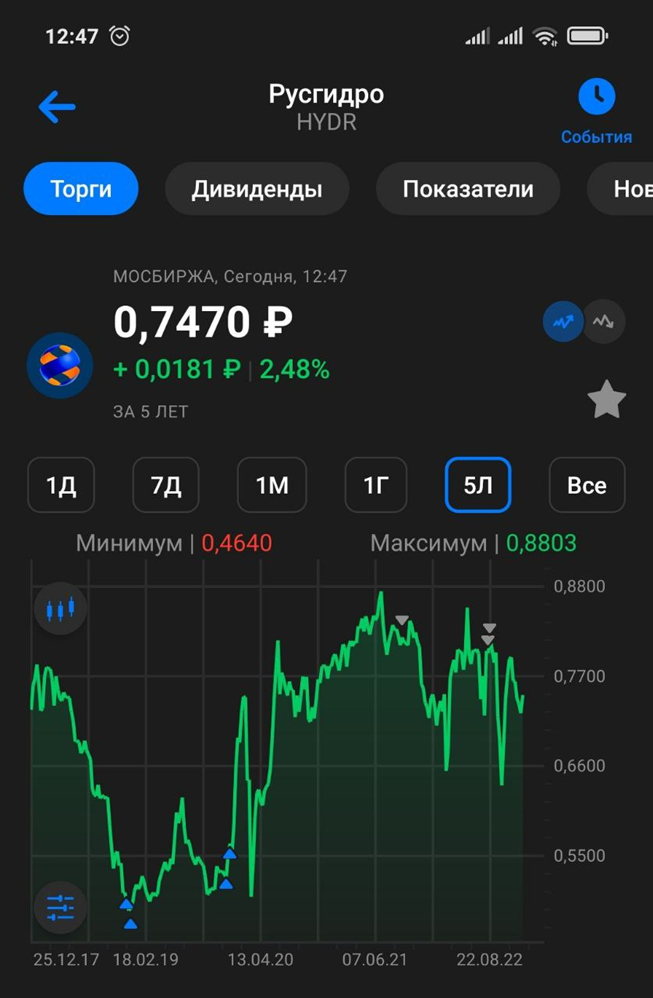Image resolution: width=653 pixels, height=998 pixels.
Task: Switch to the Показатели tab
Action: tap(468, 189)
